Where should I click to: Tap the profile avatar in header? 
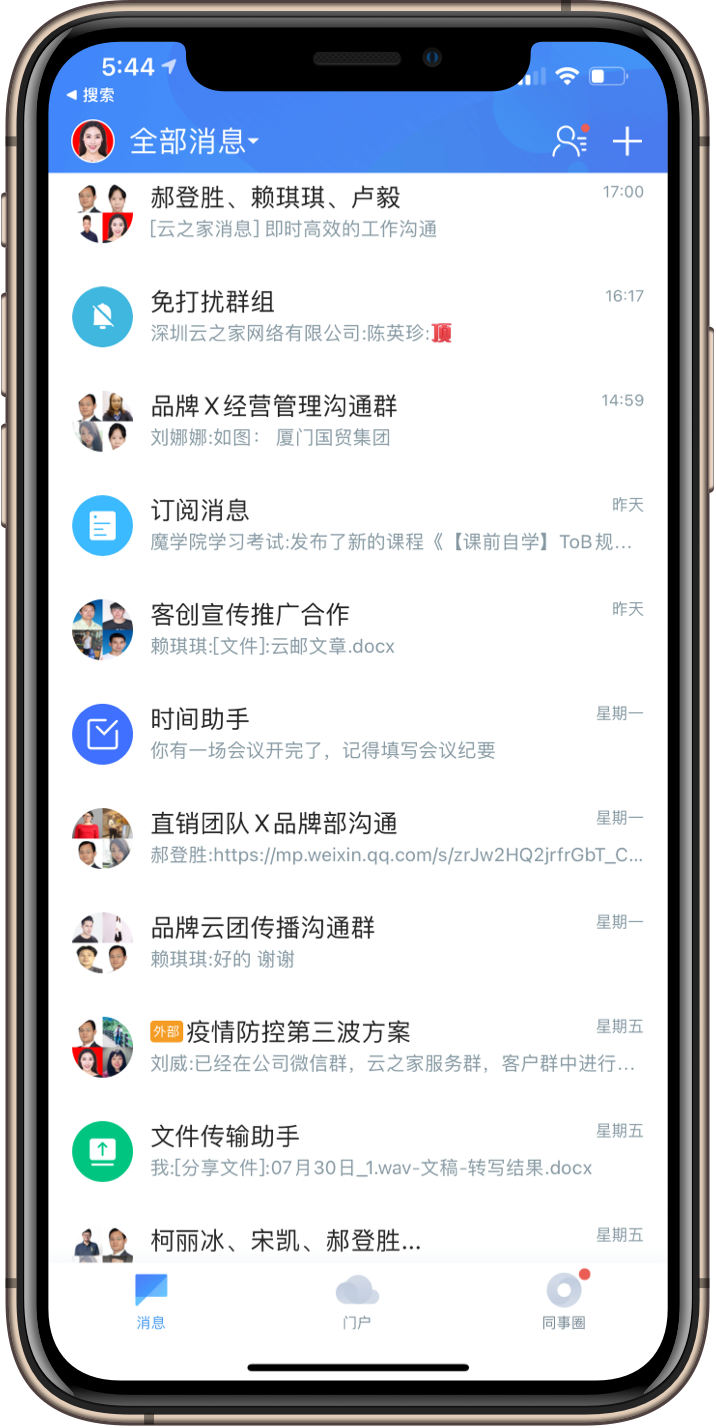(x=93, y=141)
